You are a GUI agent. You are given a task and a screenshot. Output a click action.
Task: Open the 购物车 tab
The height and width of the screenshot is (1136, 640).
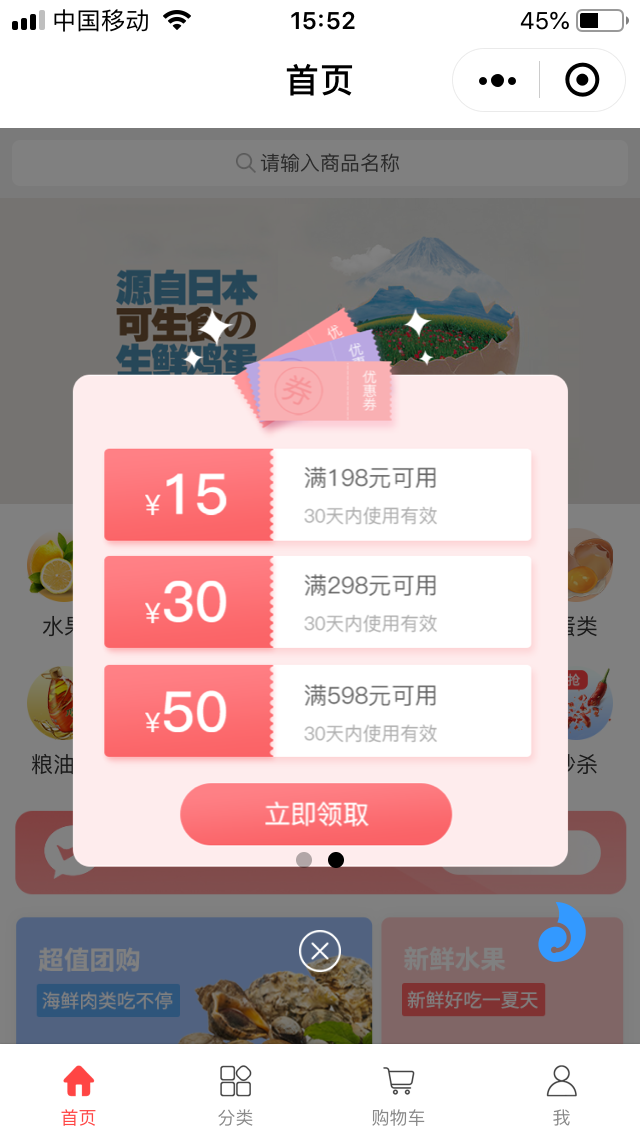pos(398,1095)
